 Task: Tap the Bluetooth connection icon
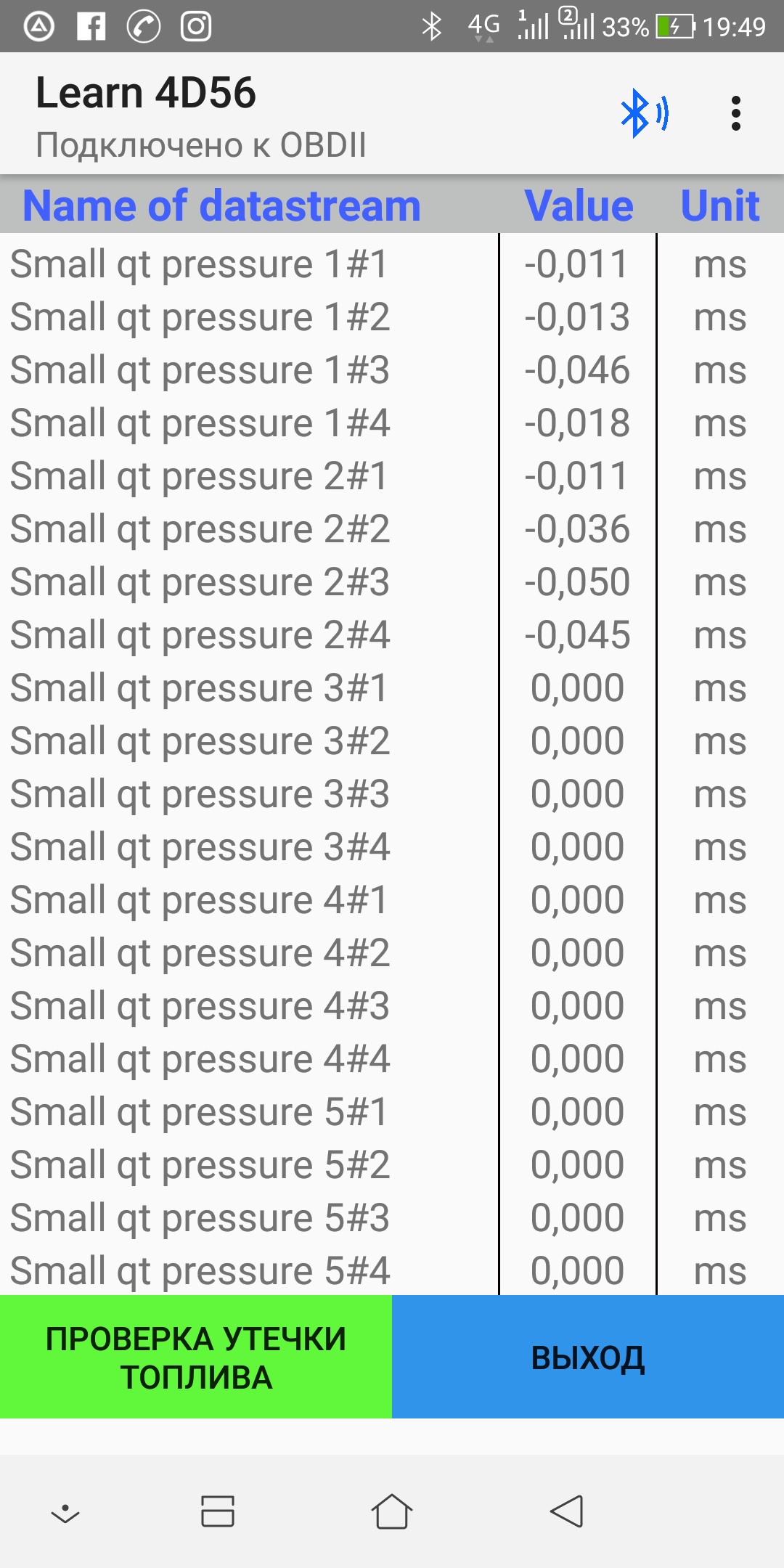click(643, 113)
